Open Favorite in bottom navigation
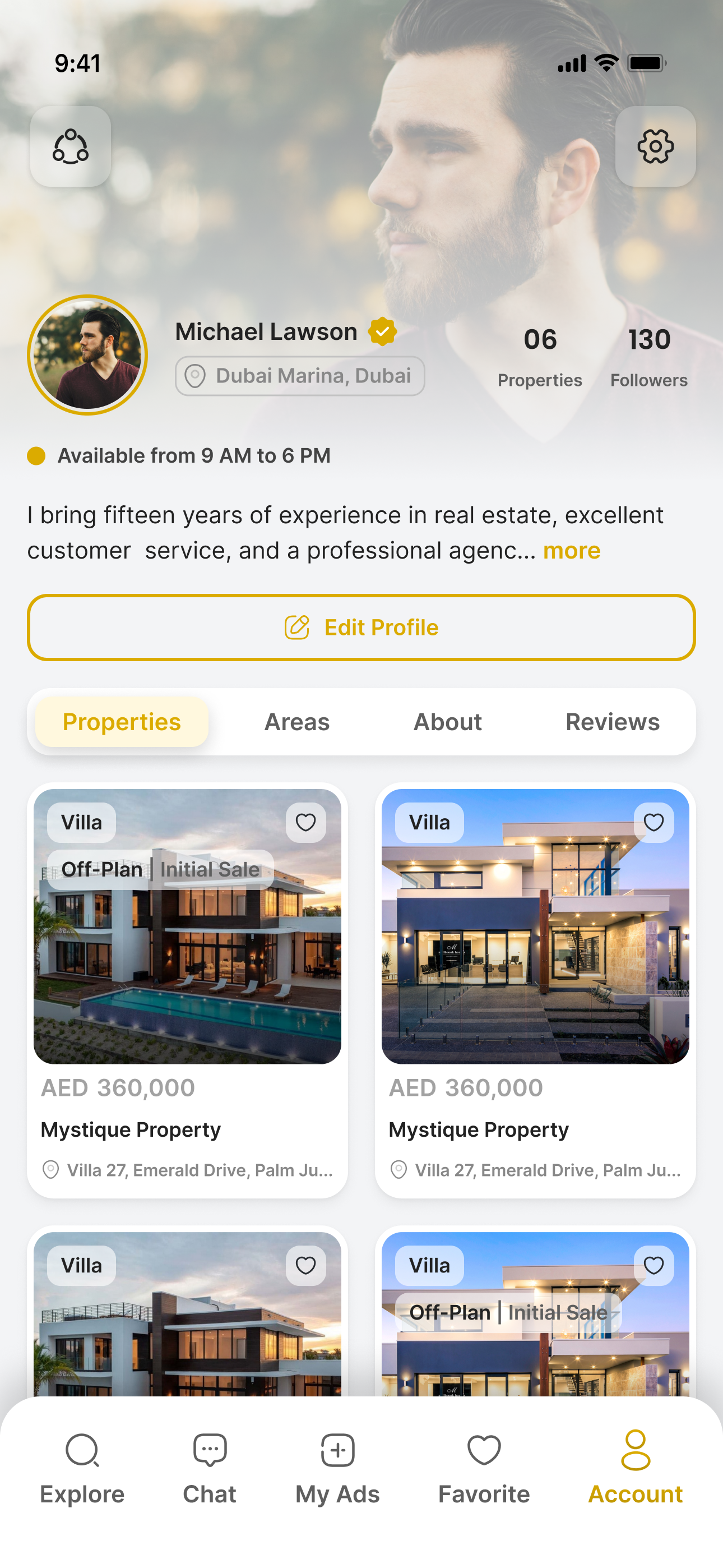Screen dimensions: 723x1568 484,1468
